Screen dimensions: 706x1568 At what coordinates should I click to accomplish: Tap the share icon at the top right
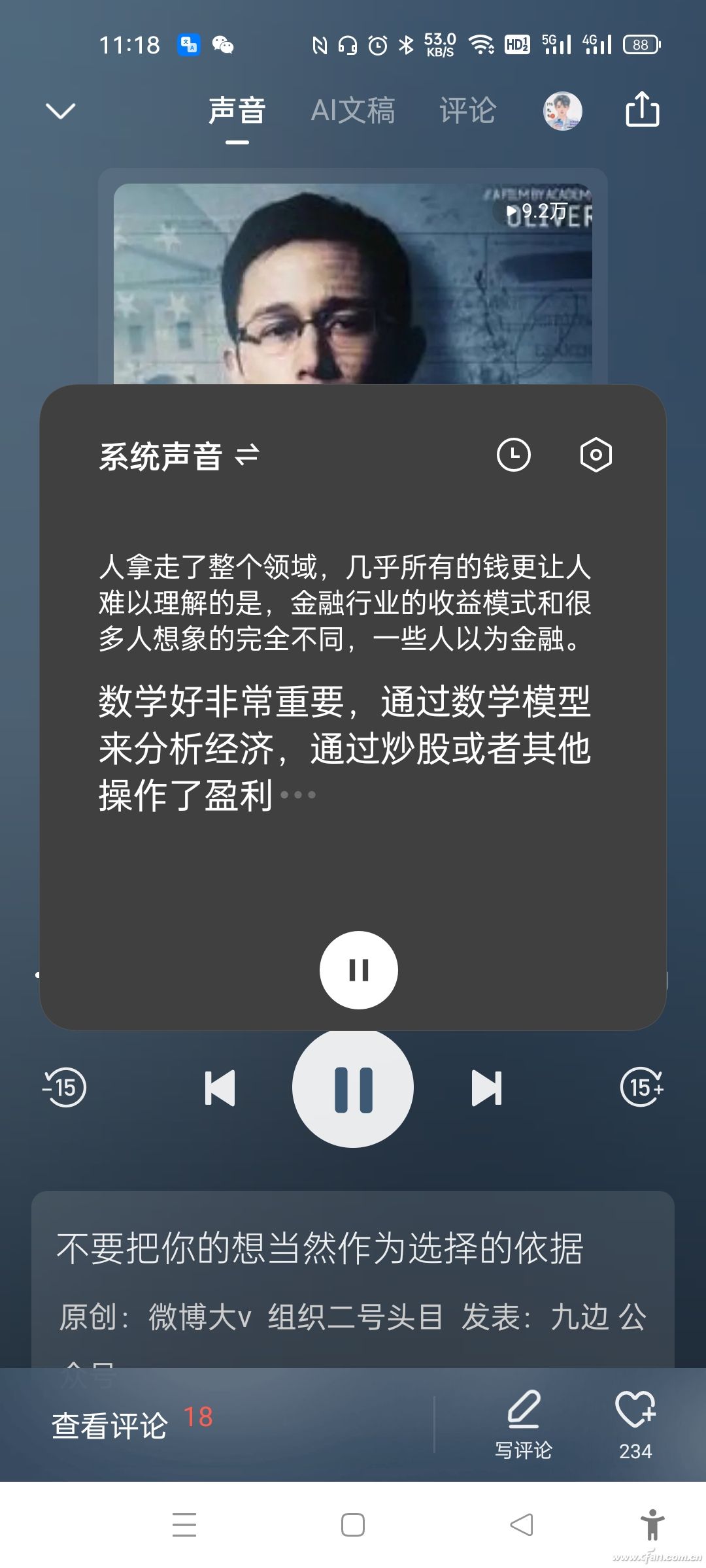point(643,111)
